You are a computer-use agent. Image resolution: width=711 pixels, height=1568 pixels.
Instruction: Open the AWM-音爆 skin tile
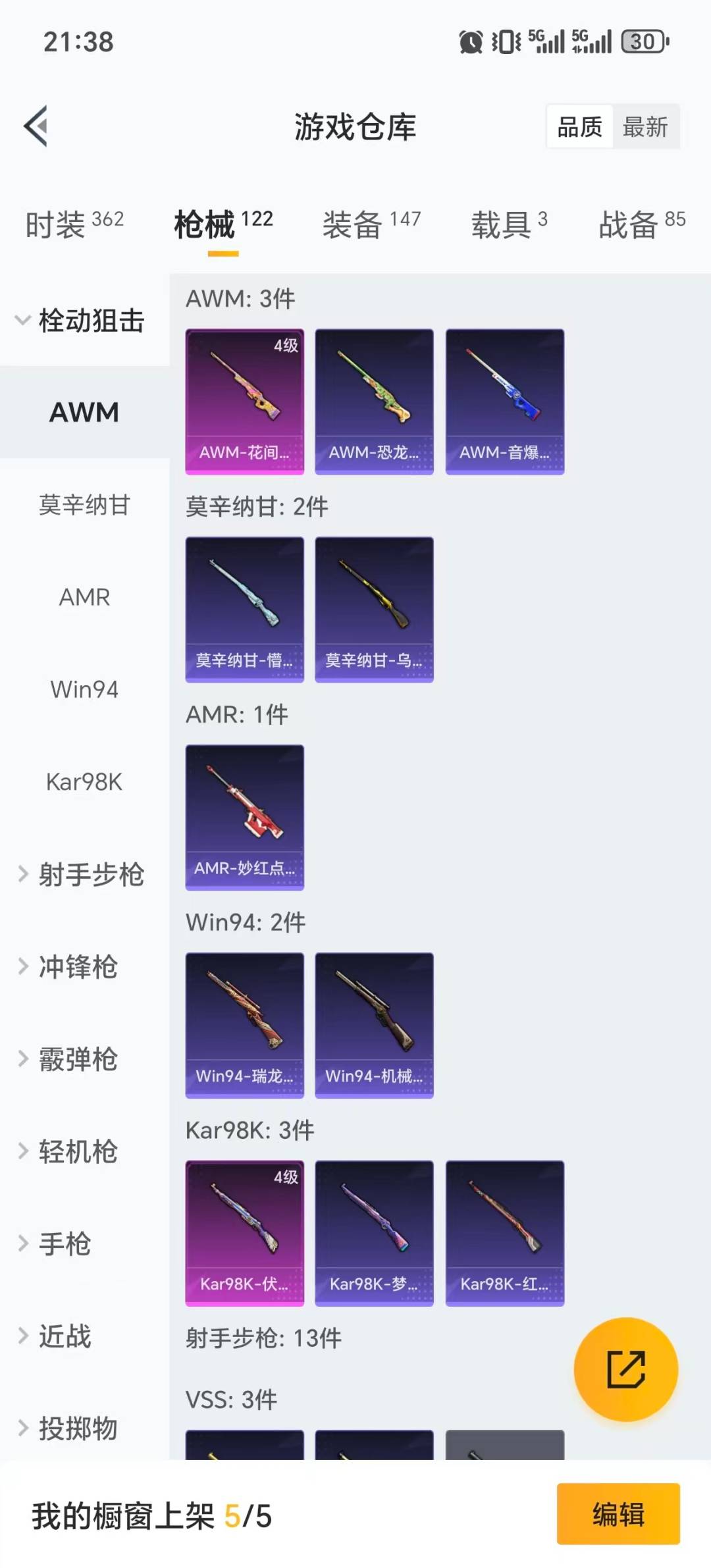pos(504,402)
